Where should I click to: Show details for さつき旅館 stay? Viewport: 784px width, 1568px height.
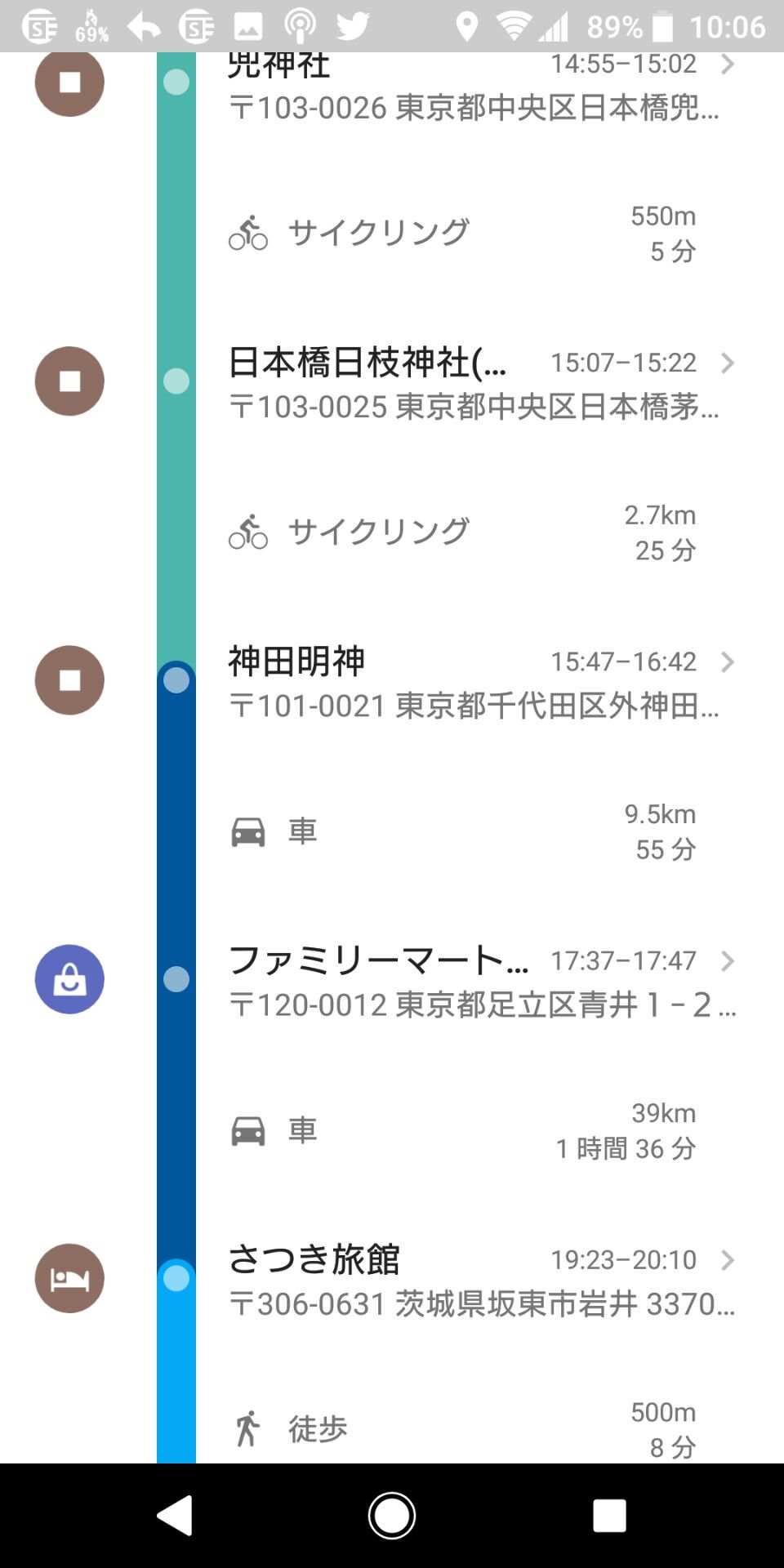474,1279
